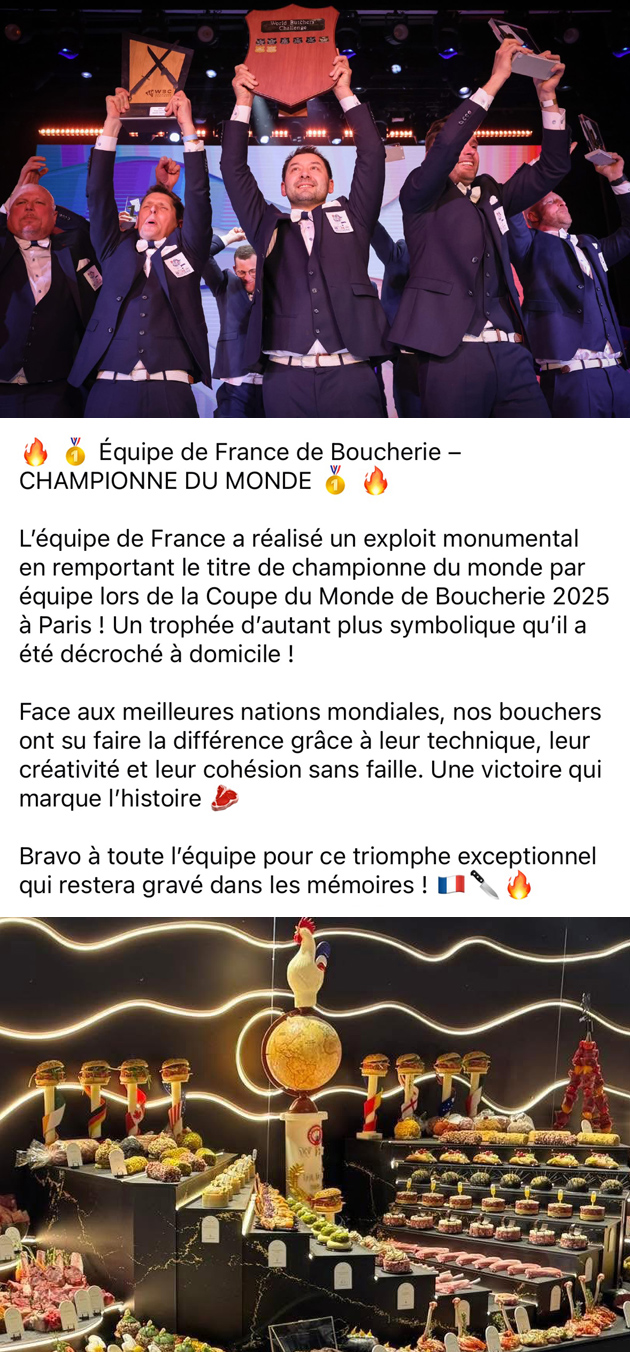The width and height of the screenshot is (630, 1352).
Task: Open the photo of the butchery buffet display
Action: click(315, 1134)
